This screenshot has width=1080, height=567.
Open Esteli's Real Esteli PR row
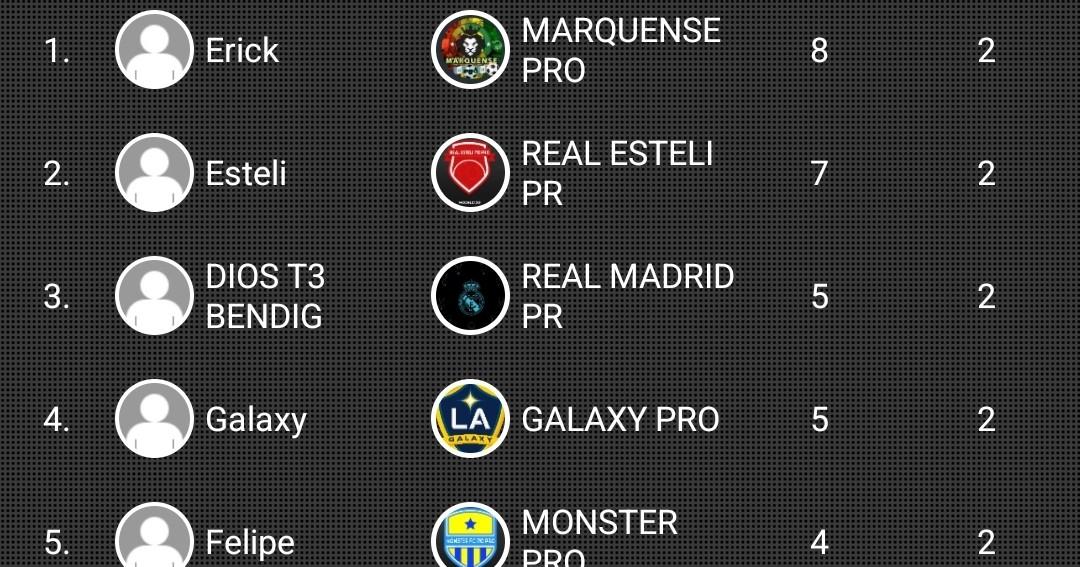click(540, 173)
